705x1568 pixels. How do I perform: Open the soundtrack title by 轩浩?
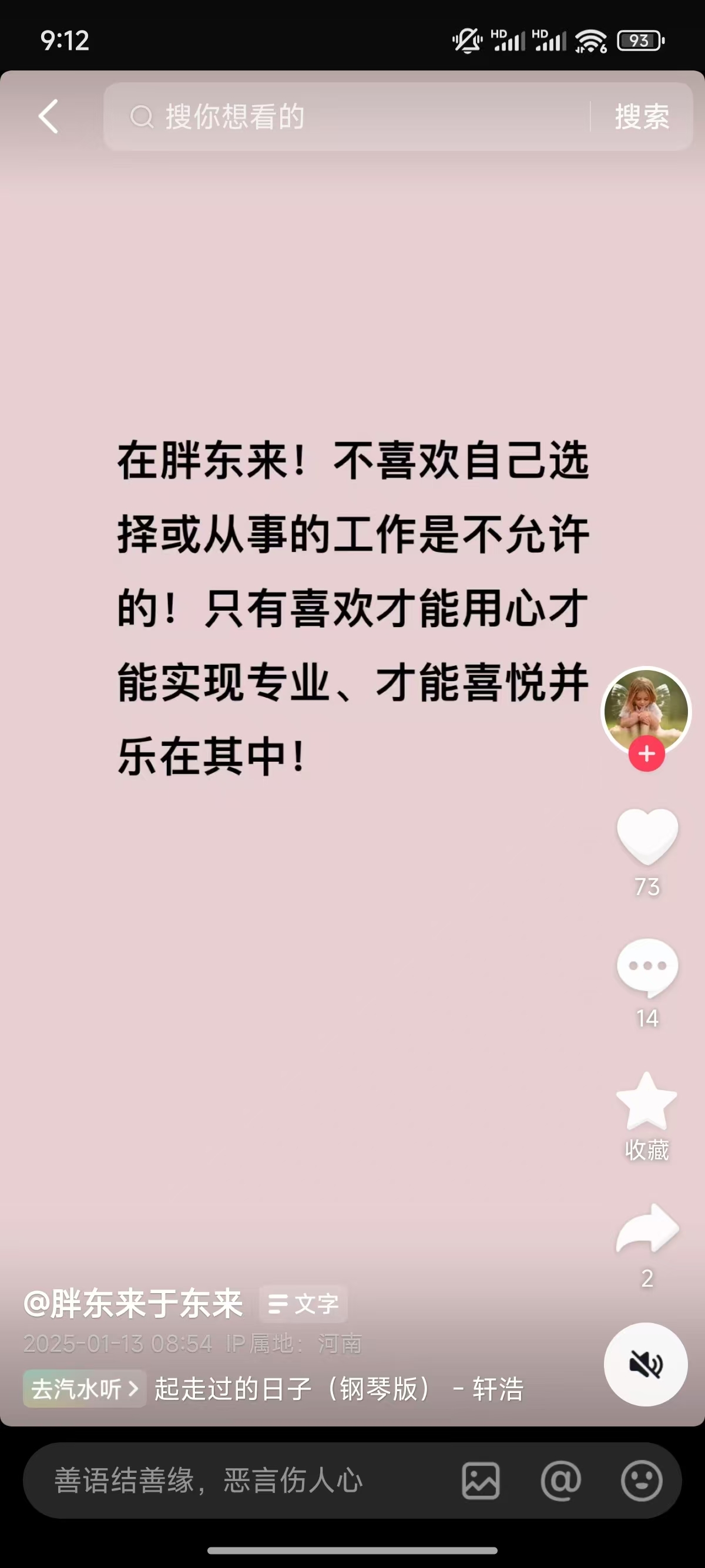338,1389
